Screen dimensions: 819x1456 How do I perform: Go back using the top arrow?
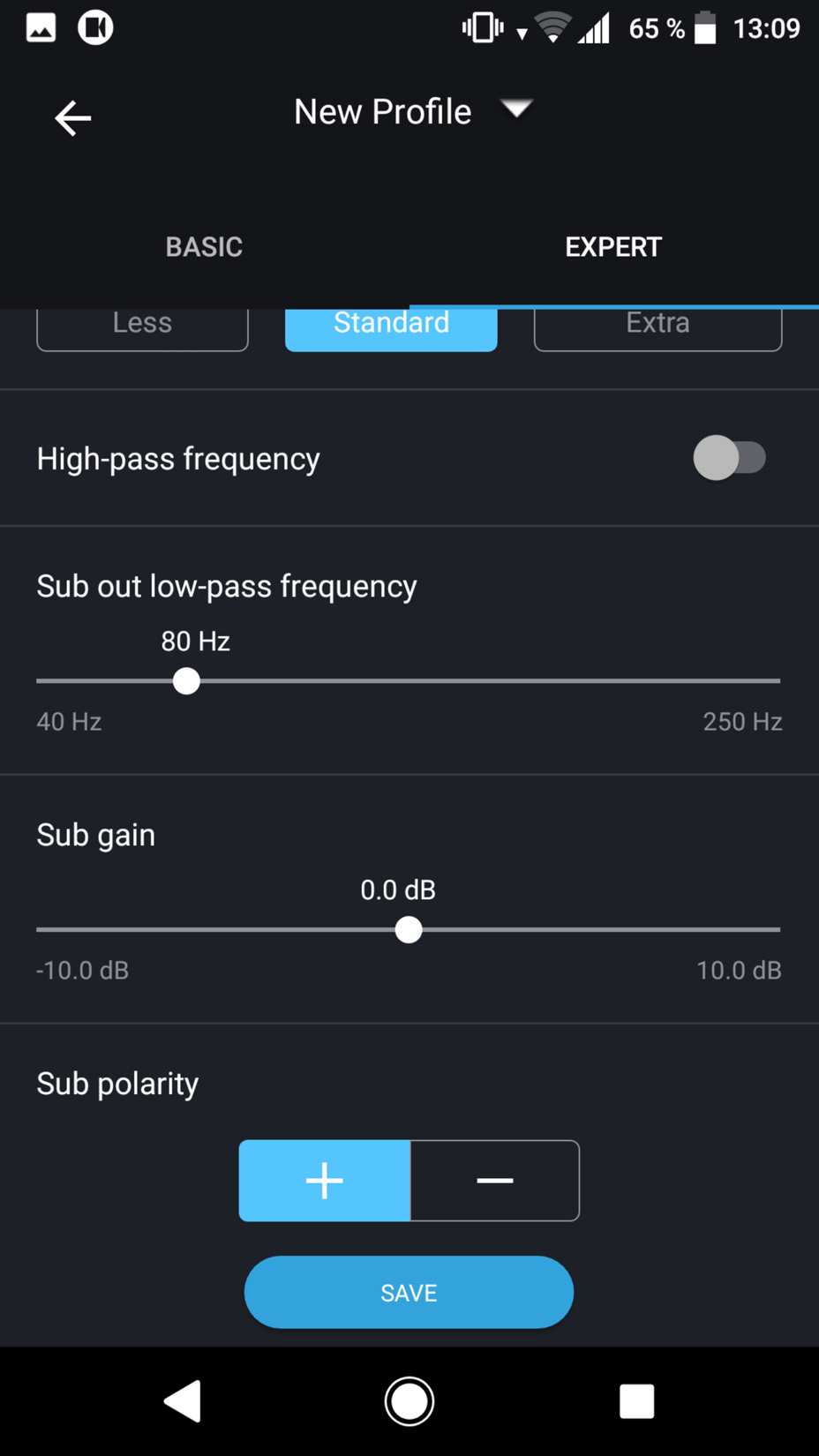pyautogui.click(x=72, y=117)
